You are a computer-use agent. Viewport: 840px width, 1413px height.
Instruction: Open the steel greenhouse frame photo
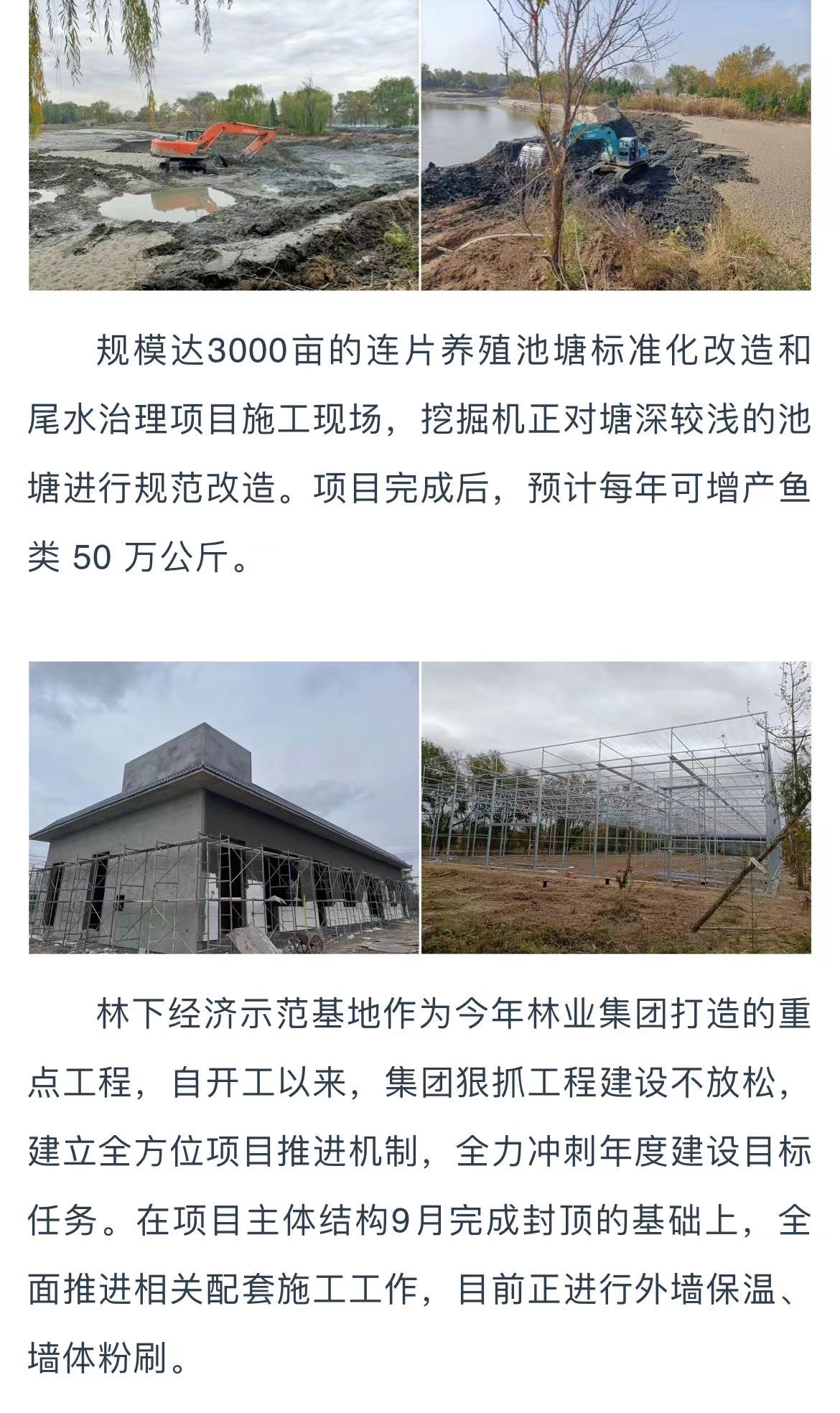[x=615, y=807]
